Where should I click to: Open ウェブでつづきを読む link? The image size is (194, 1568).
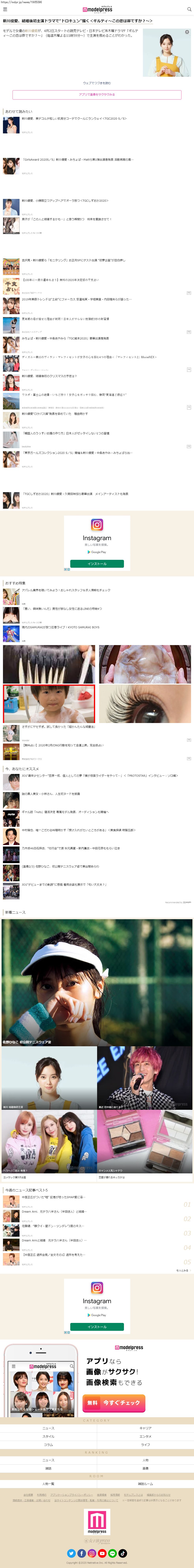coord(97,83)
